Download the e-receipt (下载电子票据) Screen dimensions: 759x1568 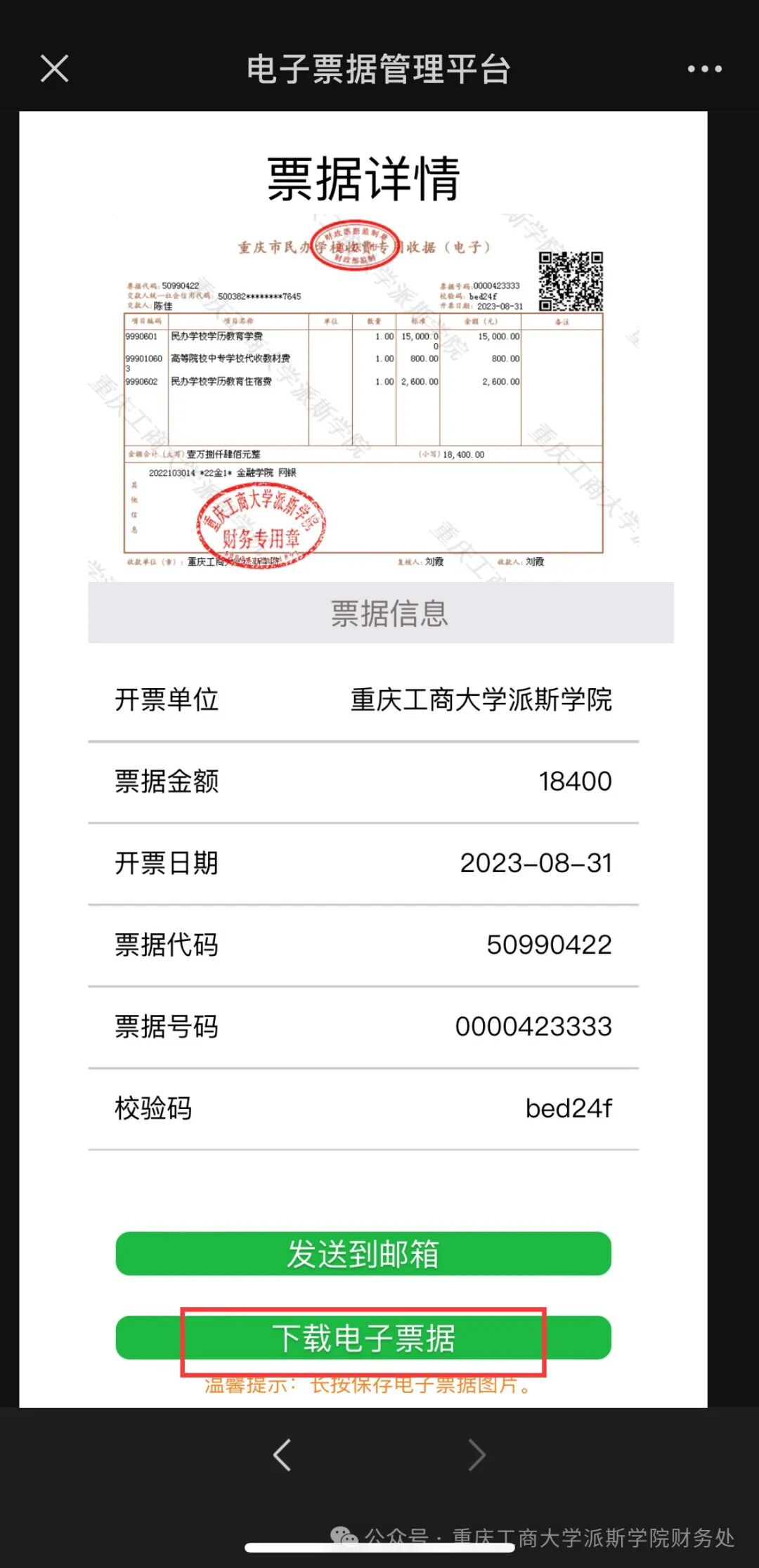[x=363, y=1338]
